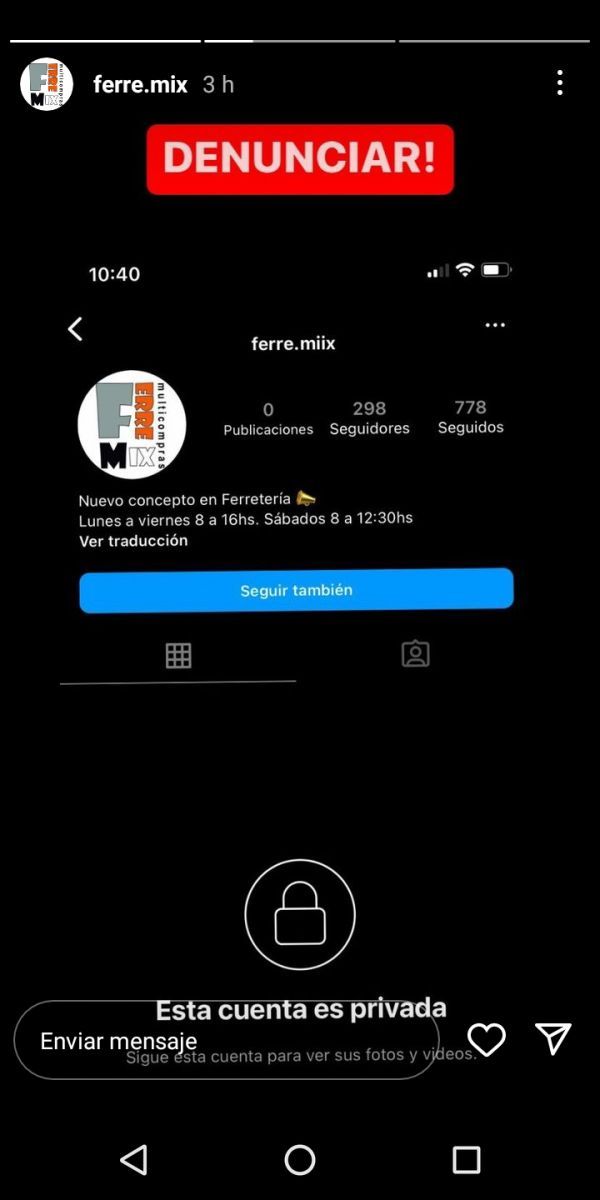Go to the system home screen
Image resolution: width=600 pixels, height=1200 pixels.
[300, 1159]
